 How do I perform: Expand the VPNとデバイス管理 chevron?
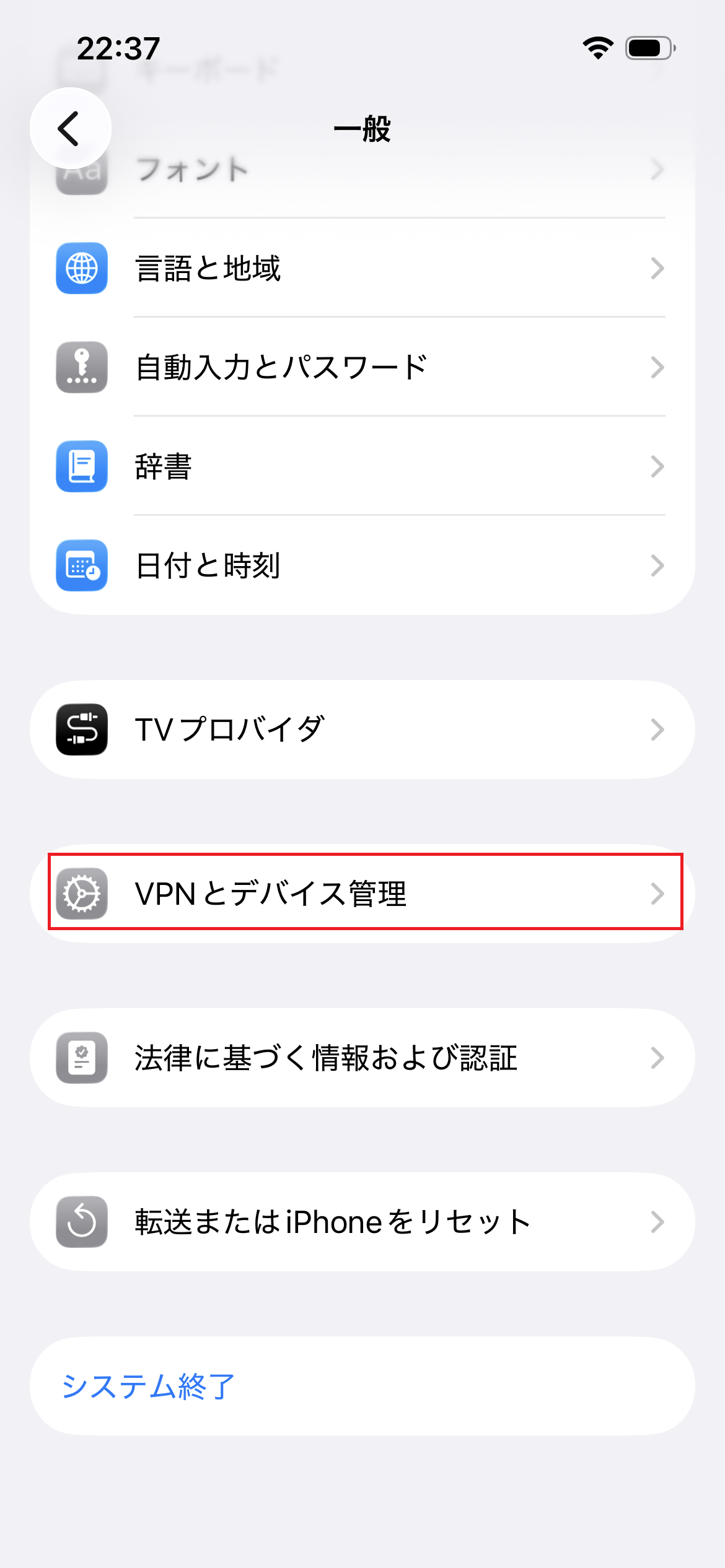pos(658,893)
